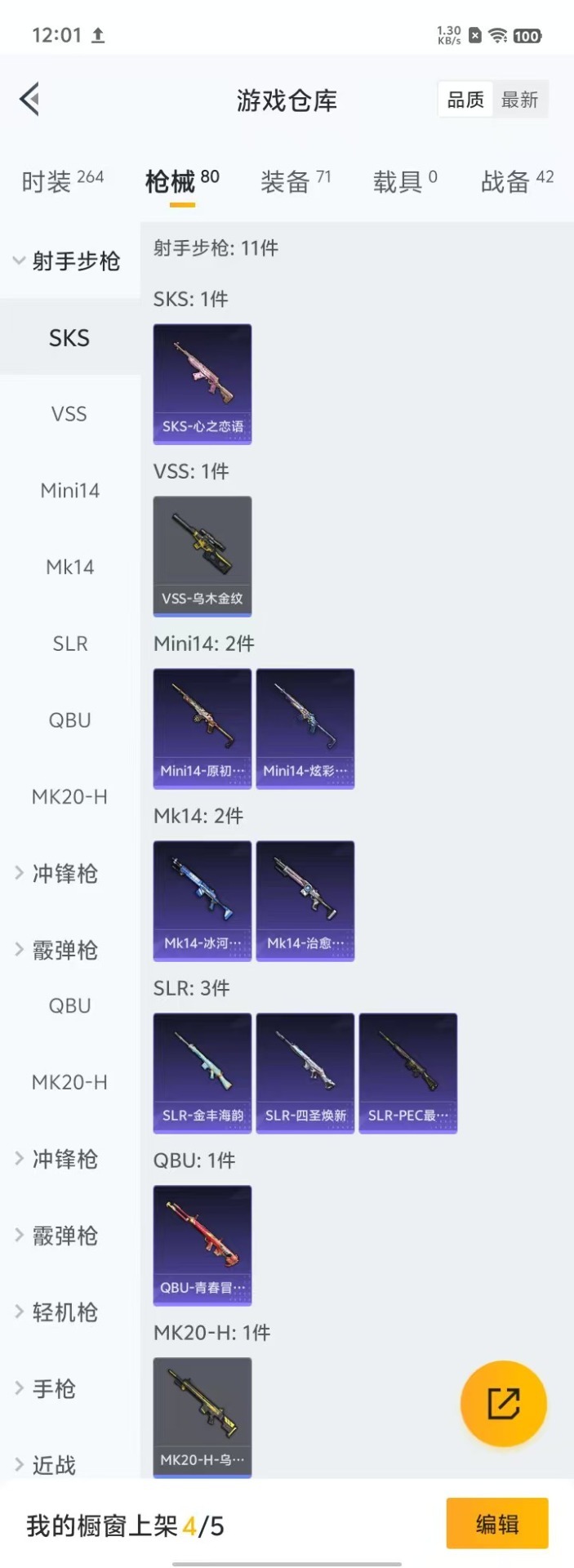Open the VSS-乌木金纹 skin
The image size is (574, 1568).
pyautogui.click(x=202, y=556)
